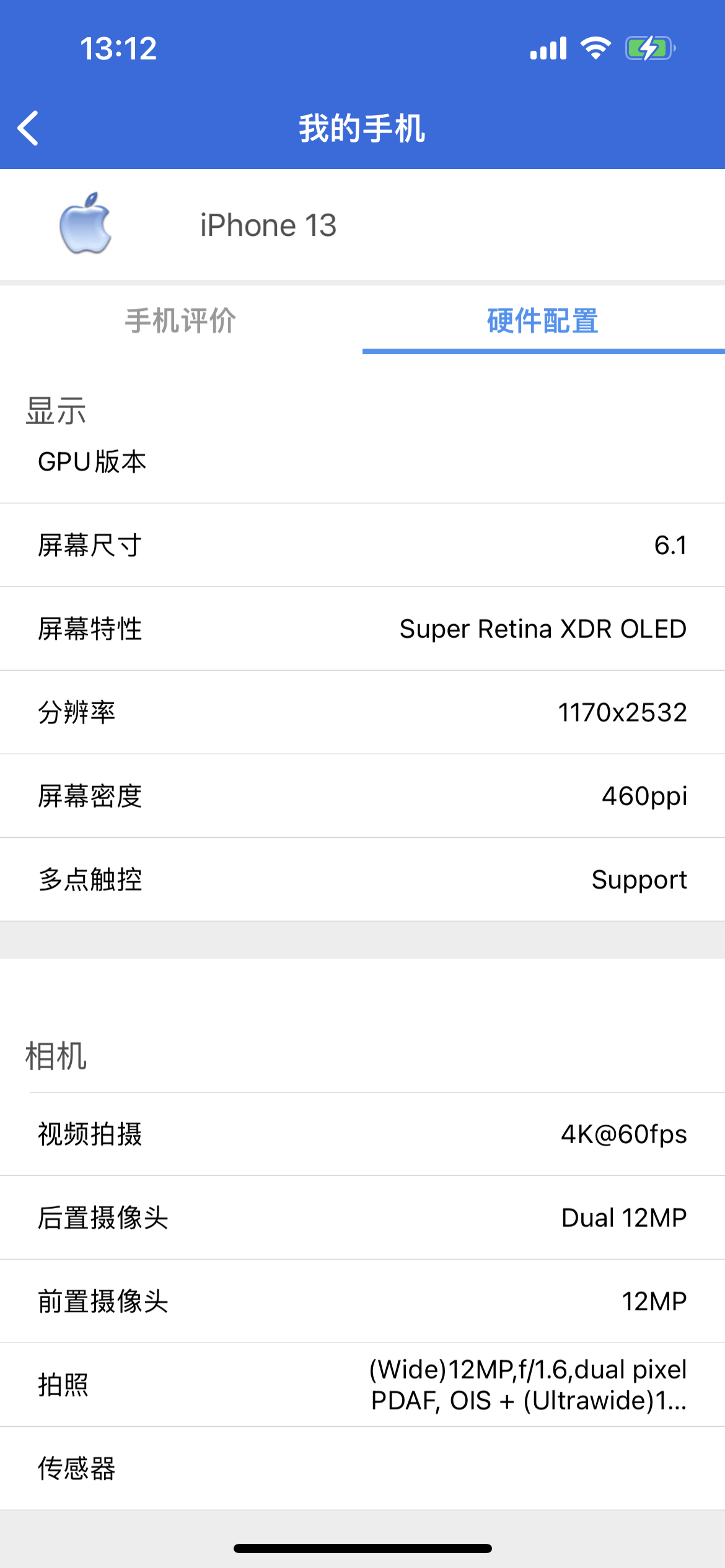Go back from 我的手机 page
This screenshot has width=725, height=1568.
[29, 128]
